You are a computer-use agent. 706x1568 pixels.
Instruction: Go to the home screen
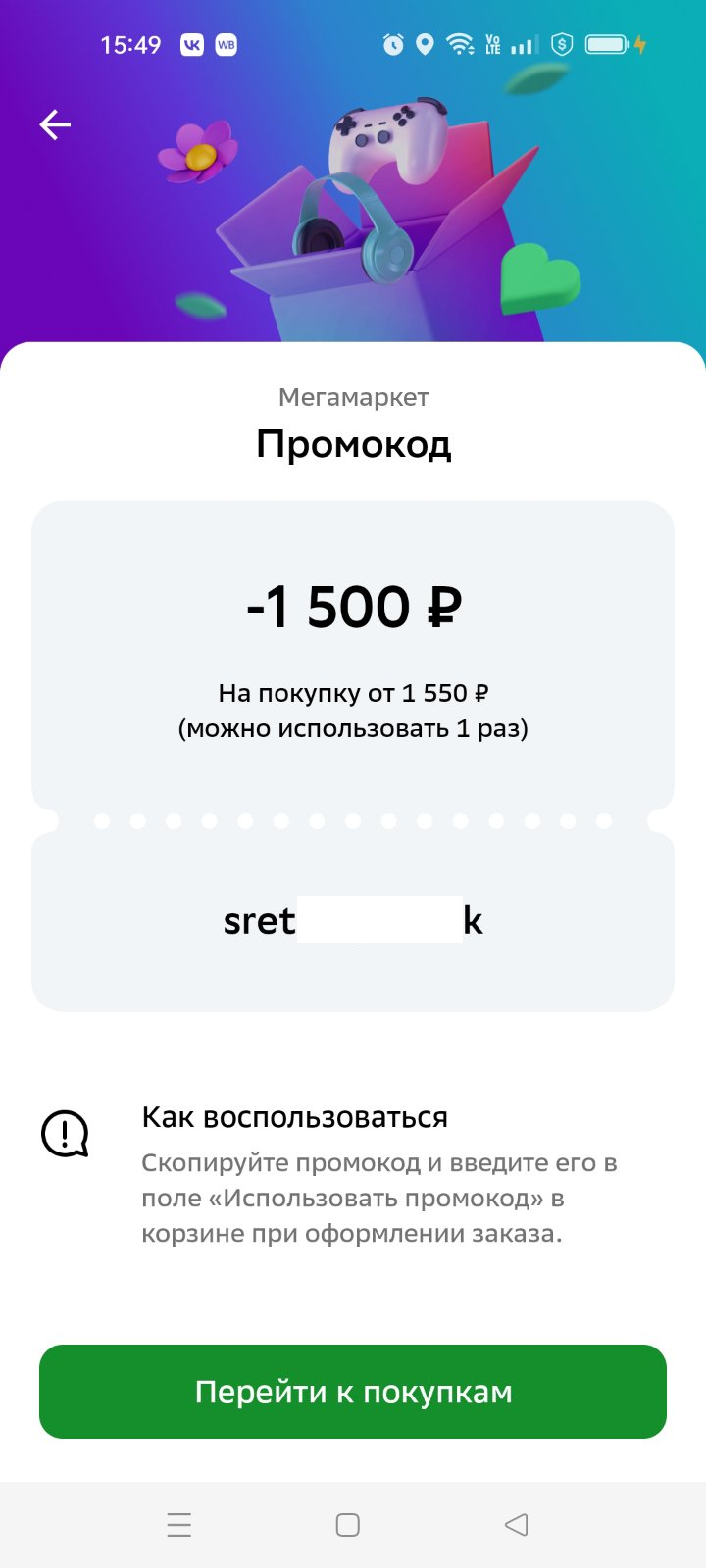pyautogui.click(x=348, y=1524)
